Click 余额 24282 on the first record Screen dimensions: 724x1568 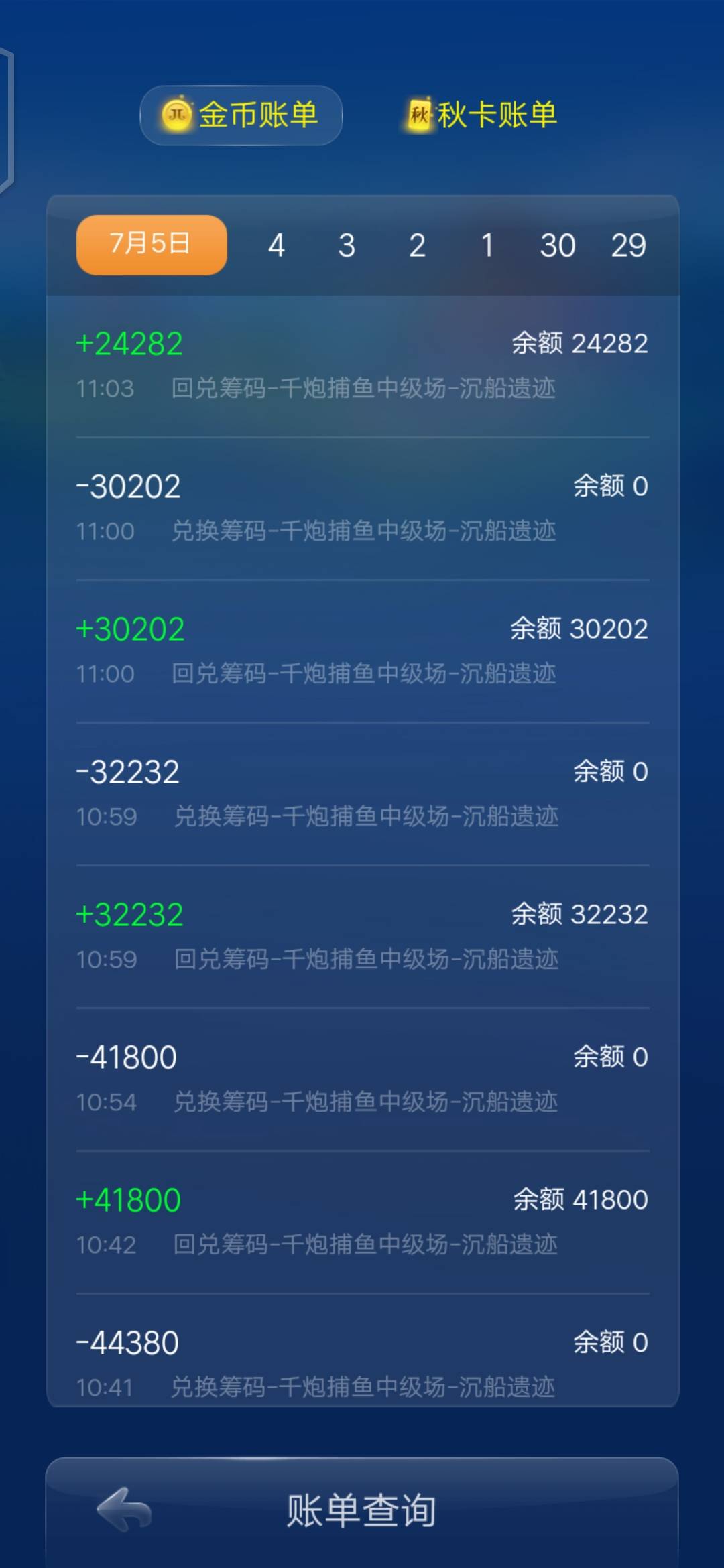pos(578,343)
